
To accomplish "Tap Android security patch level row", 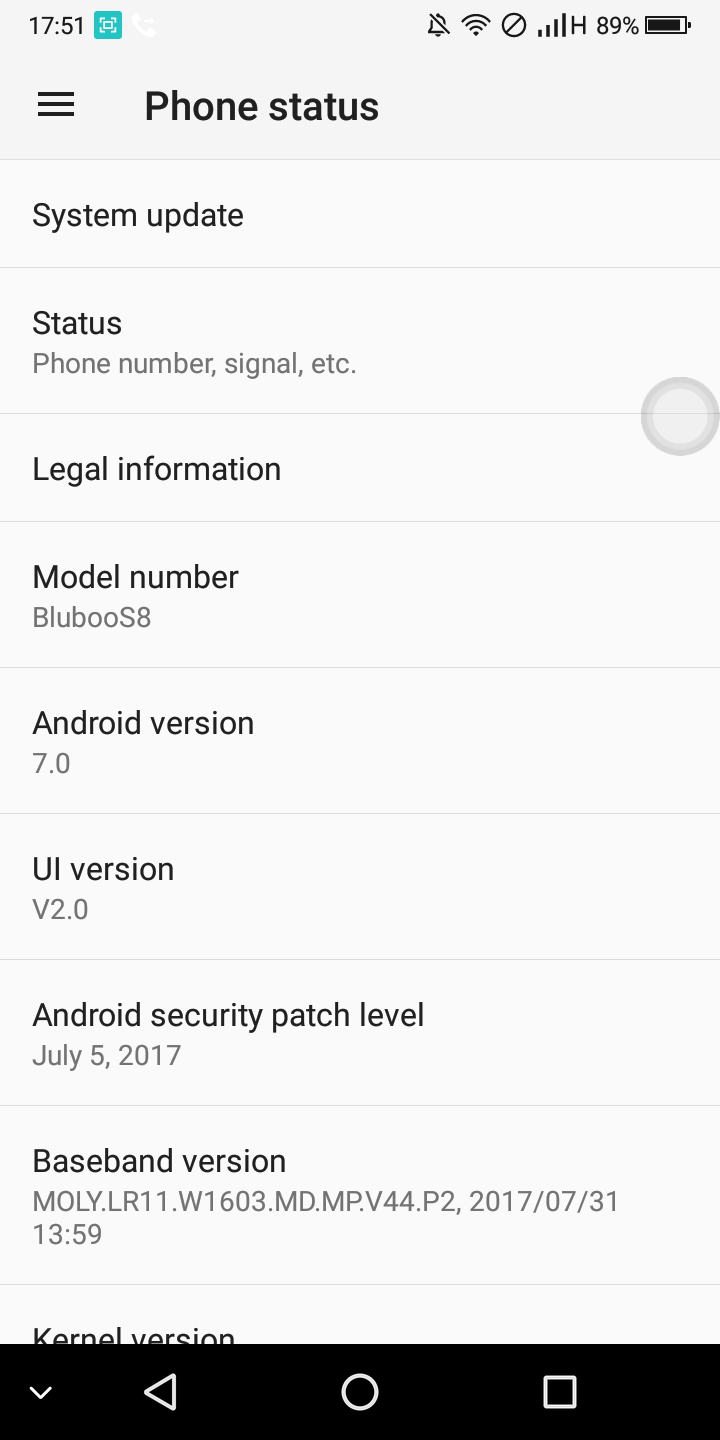I will coord(360,1033).
